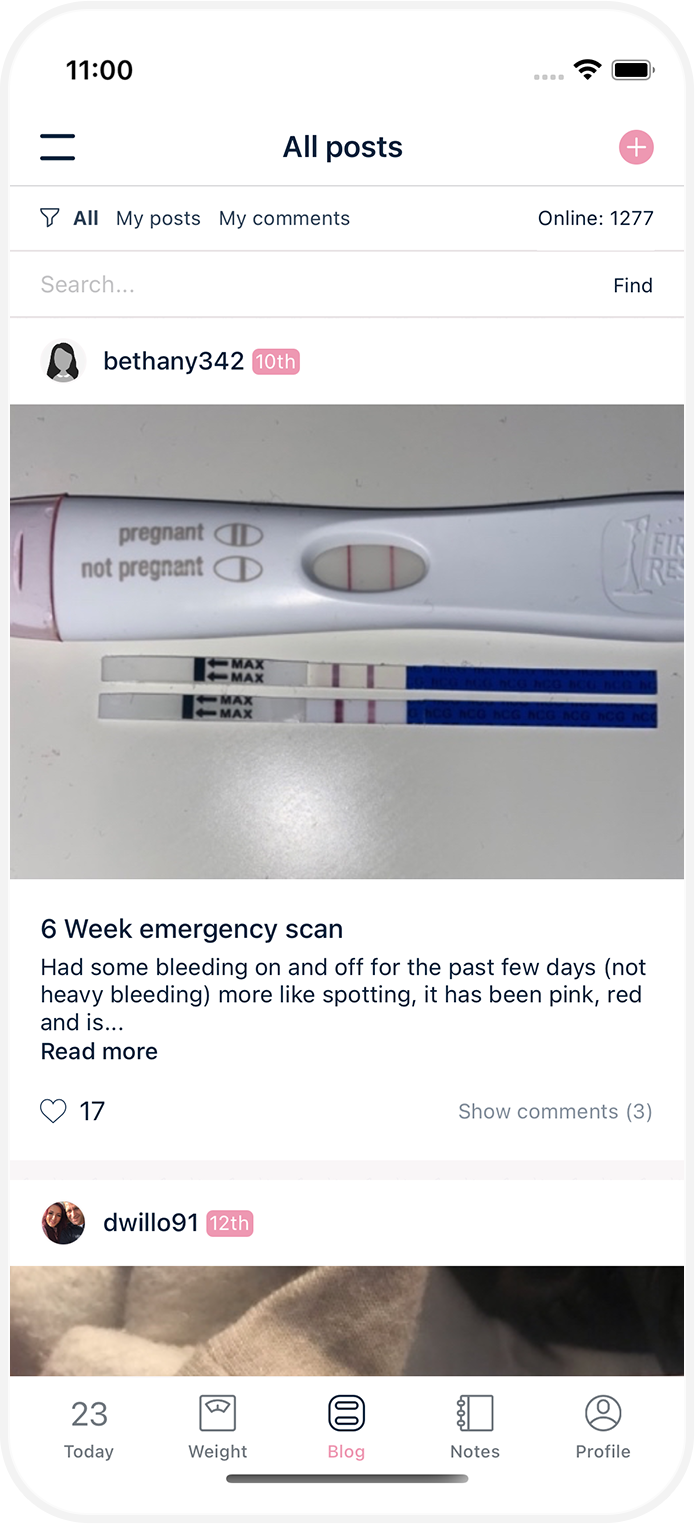Screen dimensions: 696x1524
Task: Open the Notes tab
Action: 475,1428
